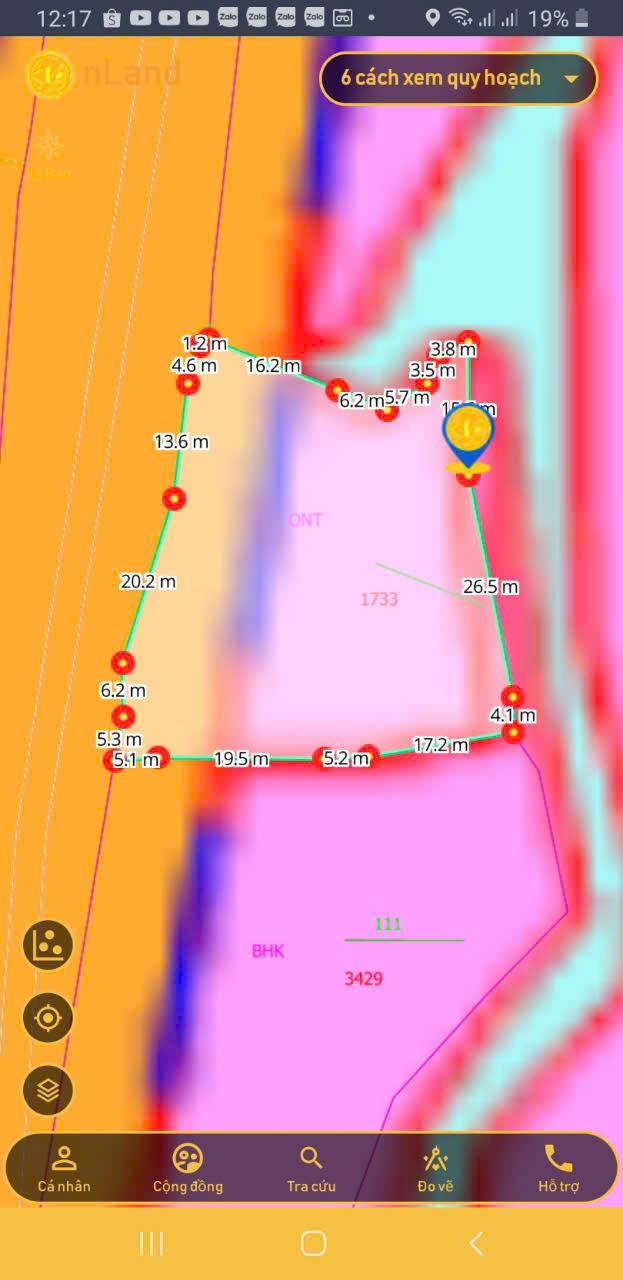Open the scatter chart icon button
This screenshot has width=623, height=1280.
[x=48, y=944]
